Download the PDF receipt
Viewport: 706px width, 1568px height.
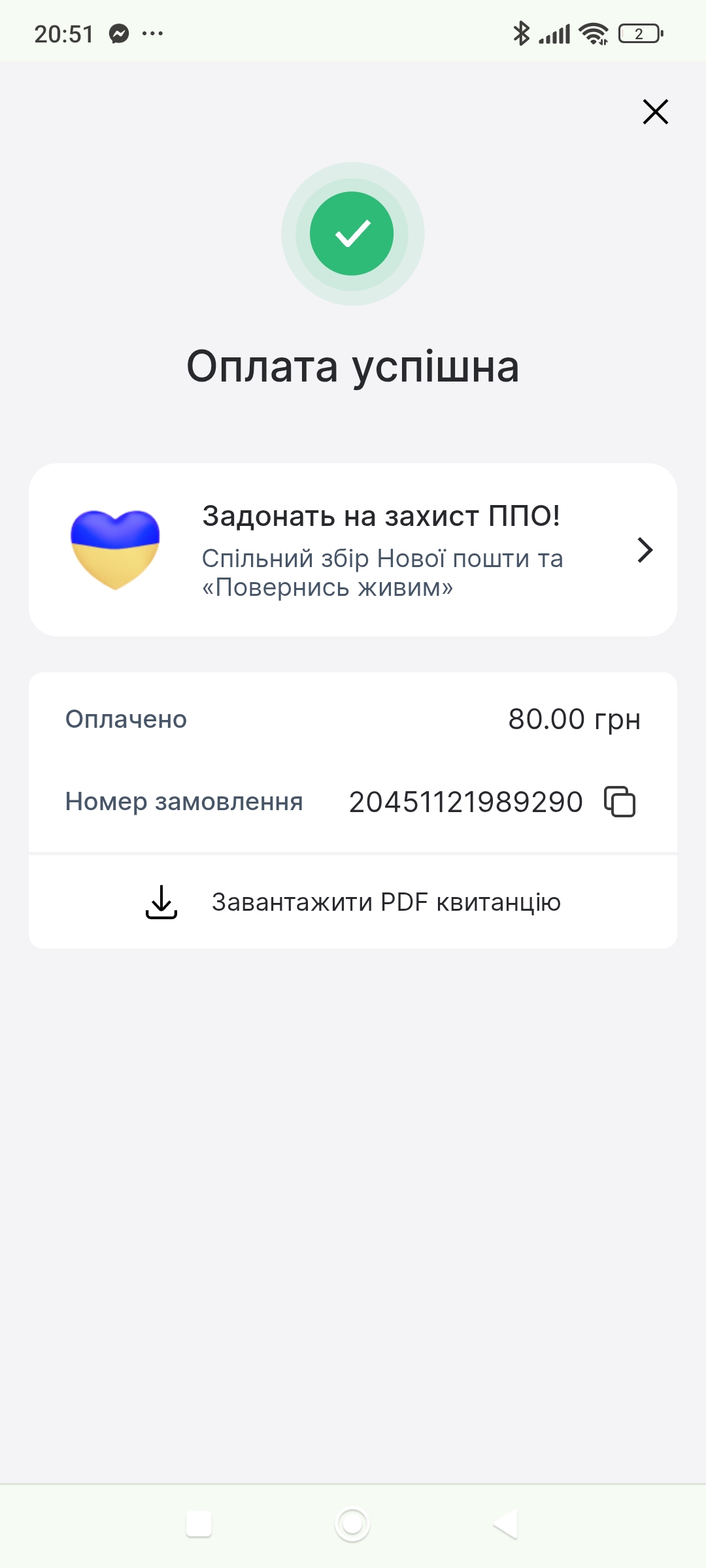pos(353,902)
